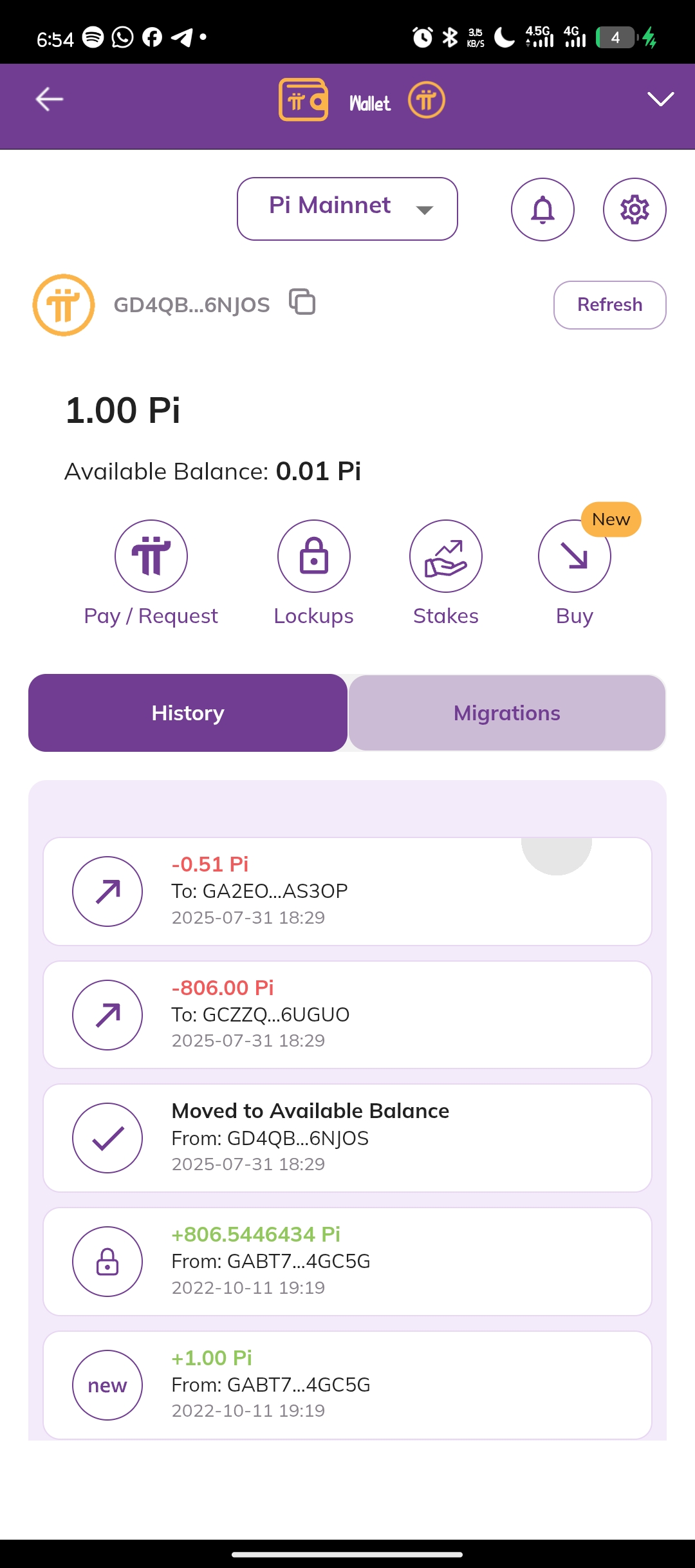Tap the Refresh button
Image resolution: width=695 pixels, height=1568 pixels.
coord(610,305)
